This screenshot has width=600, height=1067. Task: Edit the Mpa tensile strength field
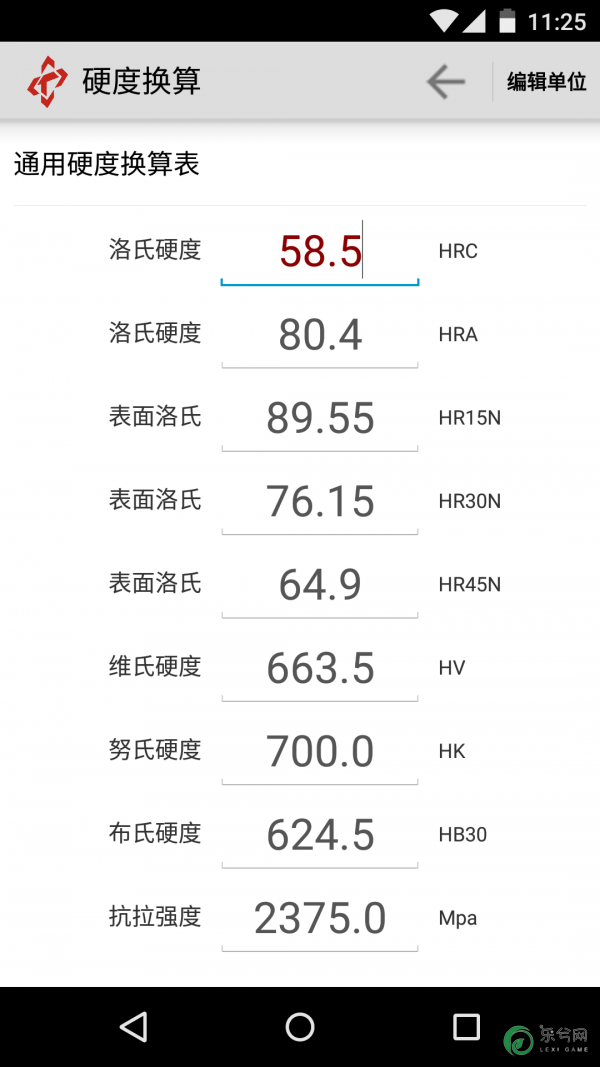click(x=320, y=917)
